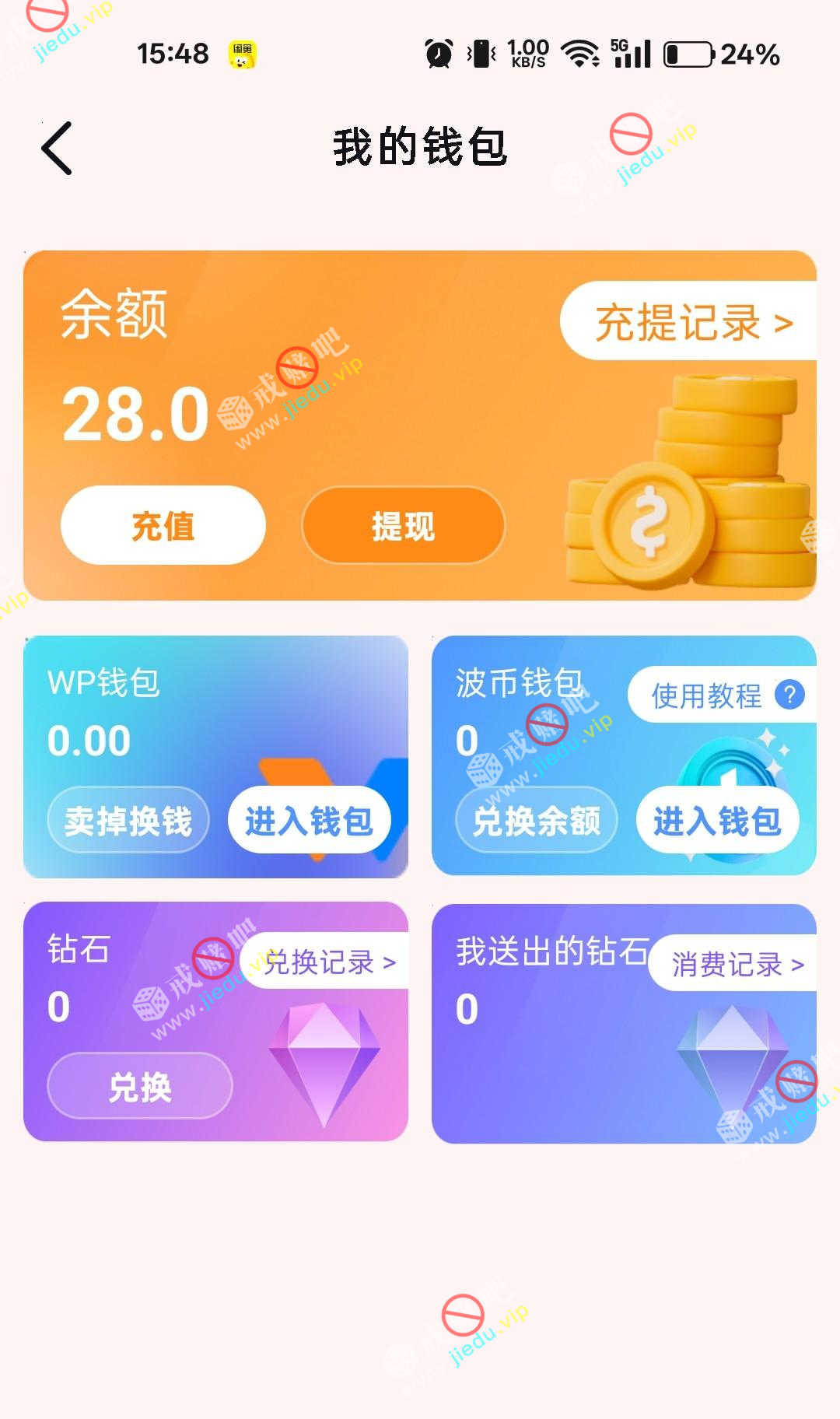Enter the WP钱包 via 进入钱包

tap(309, 821)
